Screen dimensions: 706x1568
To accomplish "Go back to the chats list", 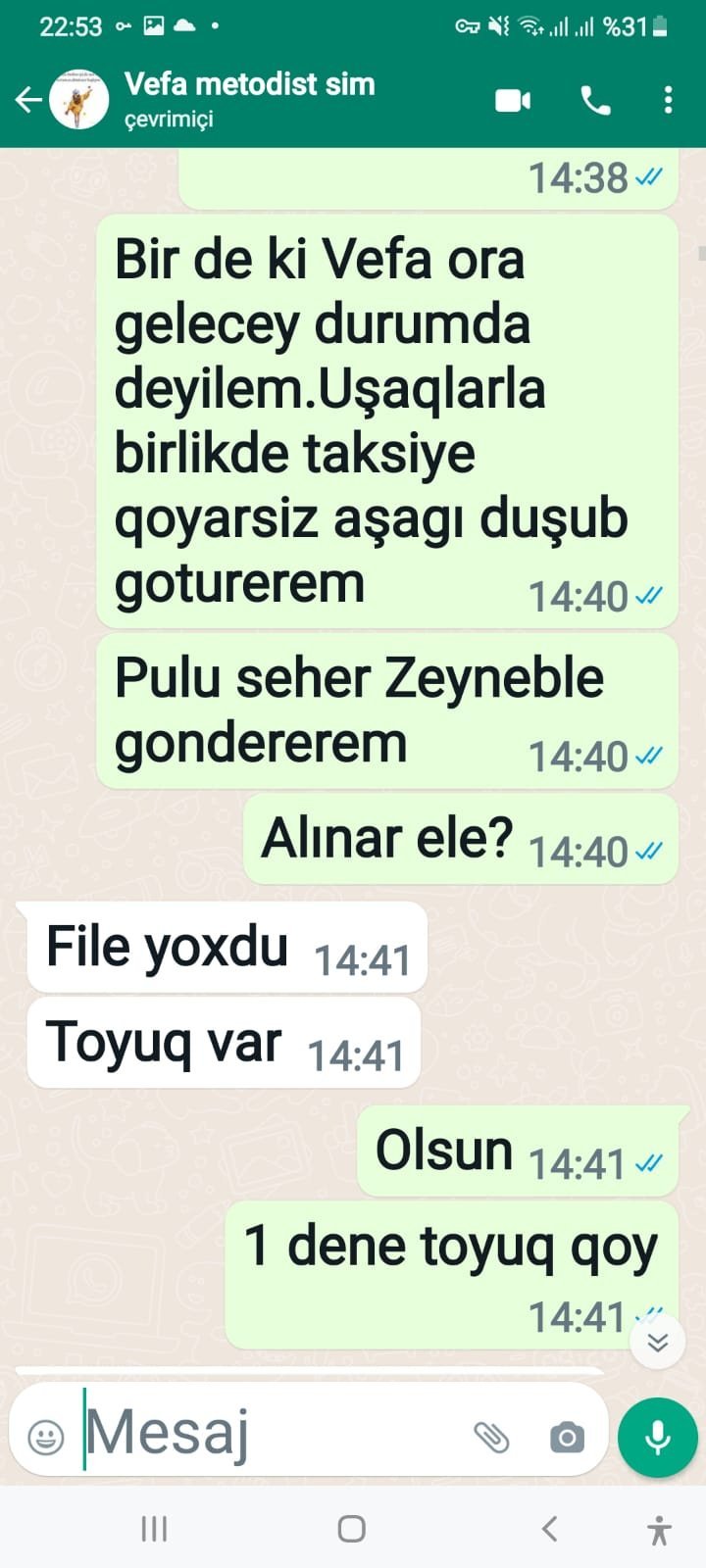I will [28, 99].
